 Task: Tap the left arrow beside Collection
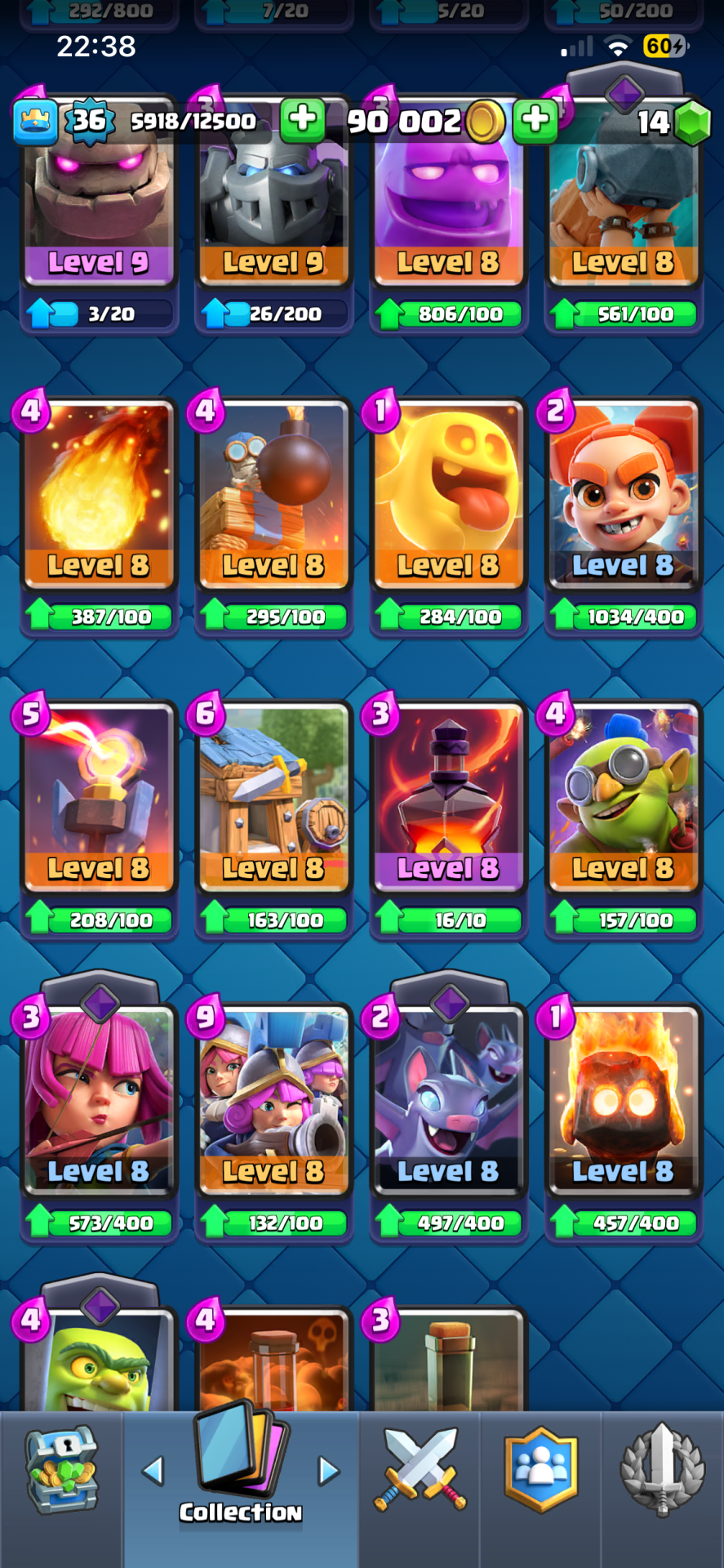(x=153, y=1471)
